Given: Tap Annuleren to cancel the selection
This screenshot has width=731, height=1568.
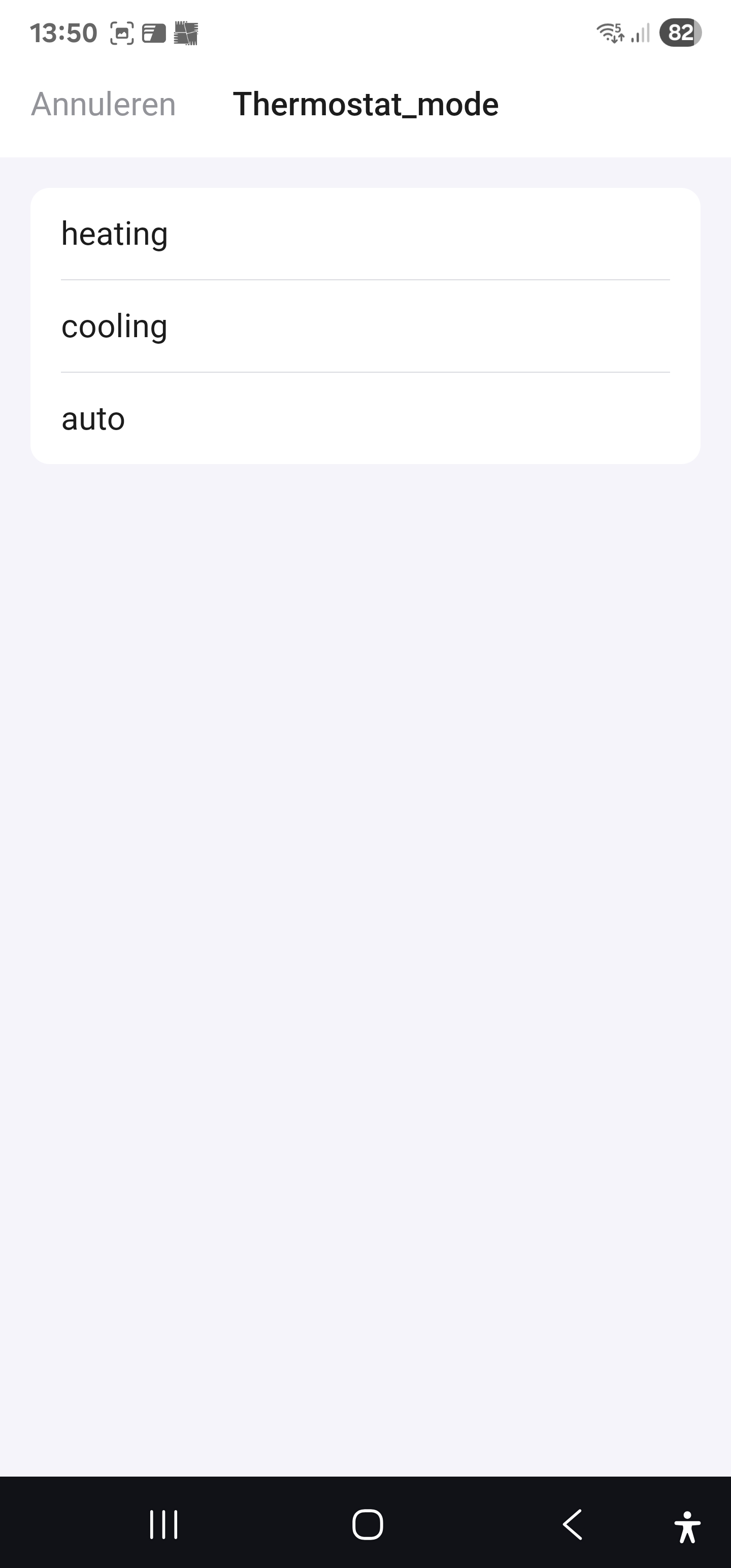Looking at the screenshot, I should [104, 104].
